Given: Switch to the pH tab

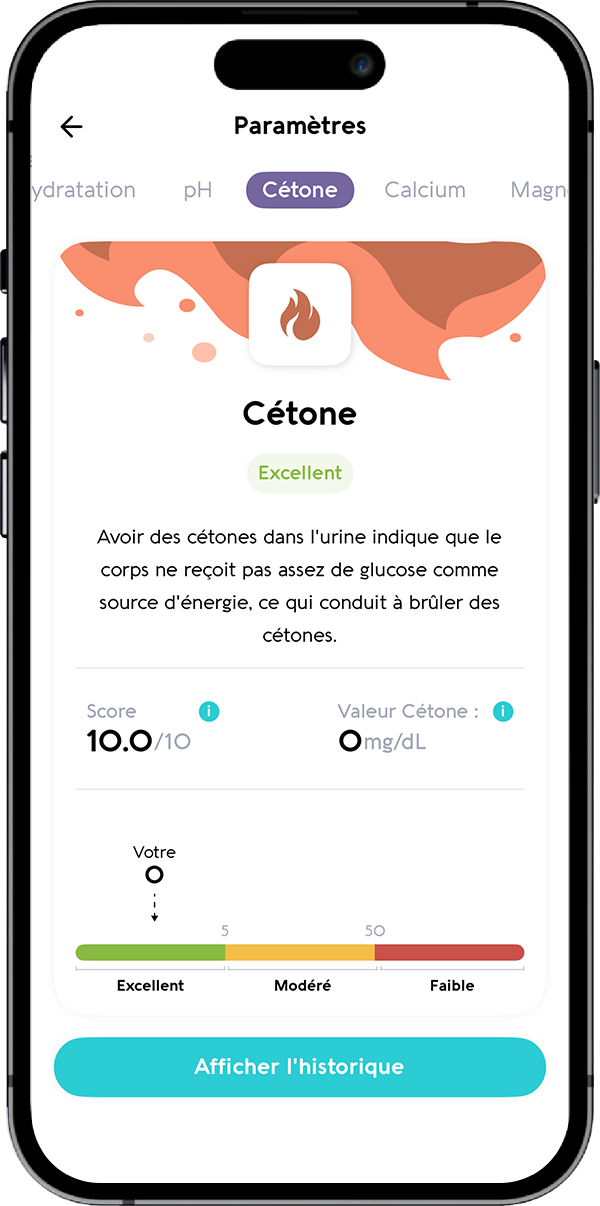Looking at the screenshot, I should (x=198, y=190).
